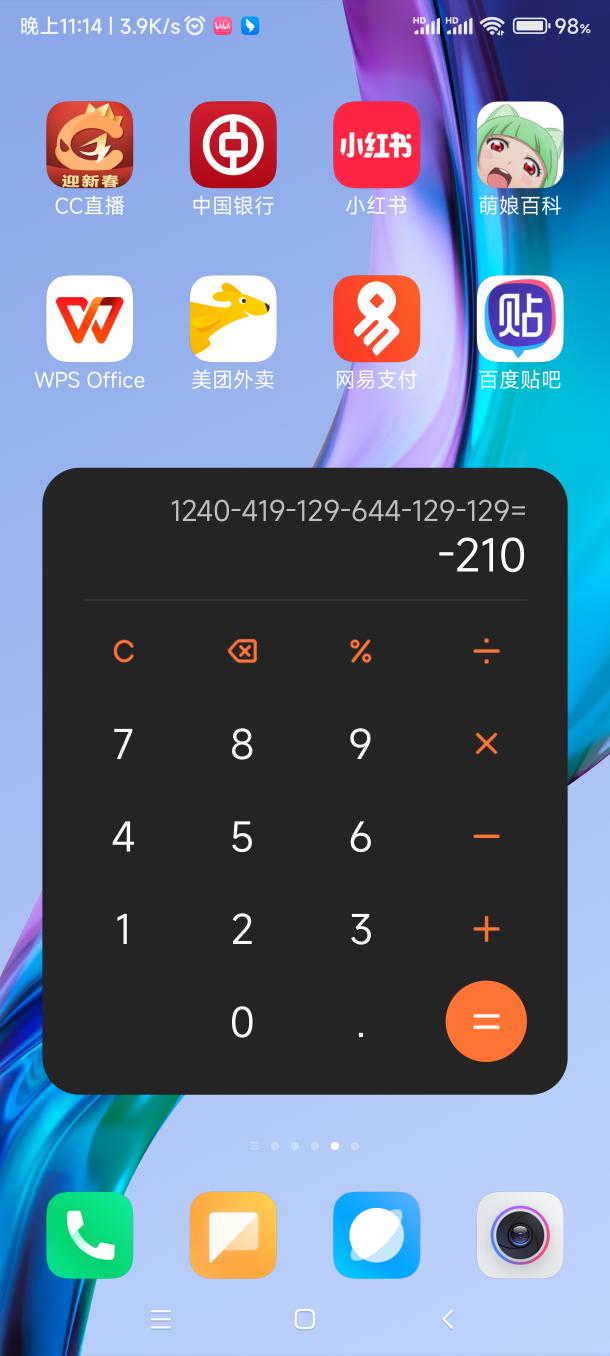The image size is (610, 1356).
Task: Tap the calculator backspace key
Action: point(242,652)
